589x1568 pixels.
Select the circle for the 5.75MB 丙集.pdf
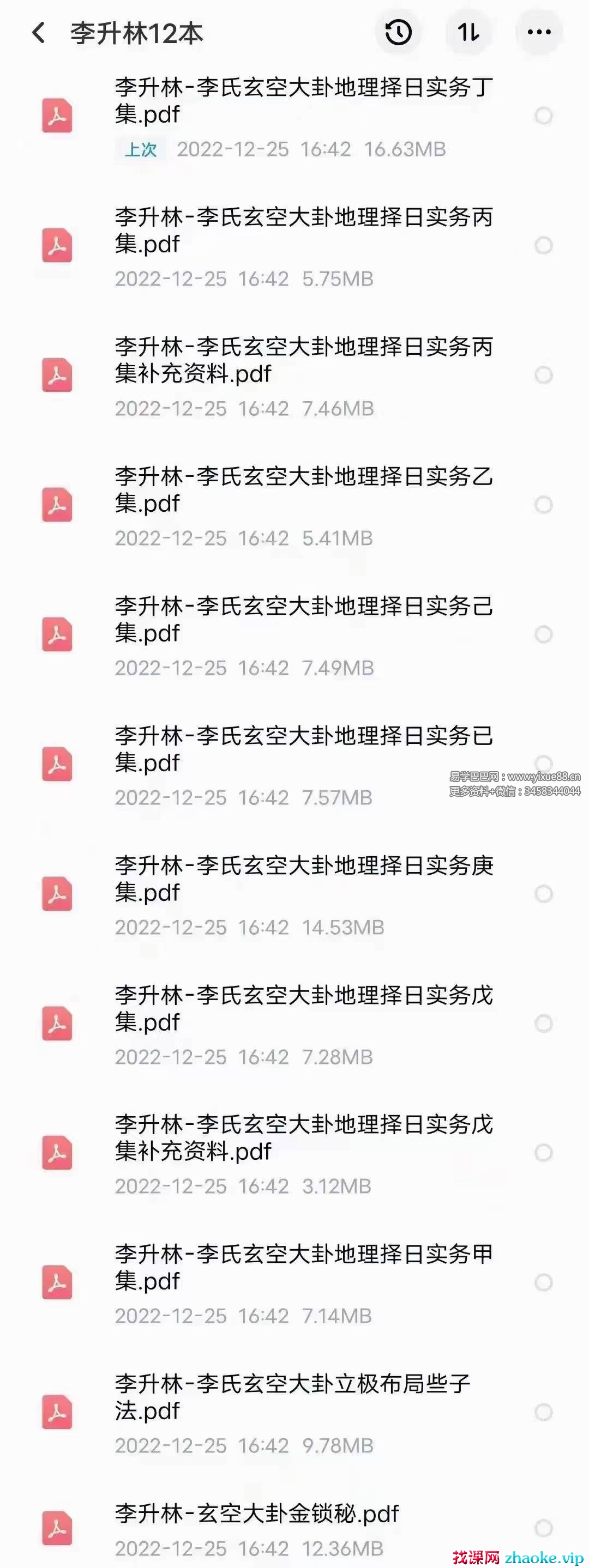[x=543, y=245]
